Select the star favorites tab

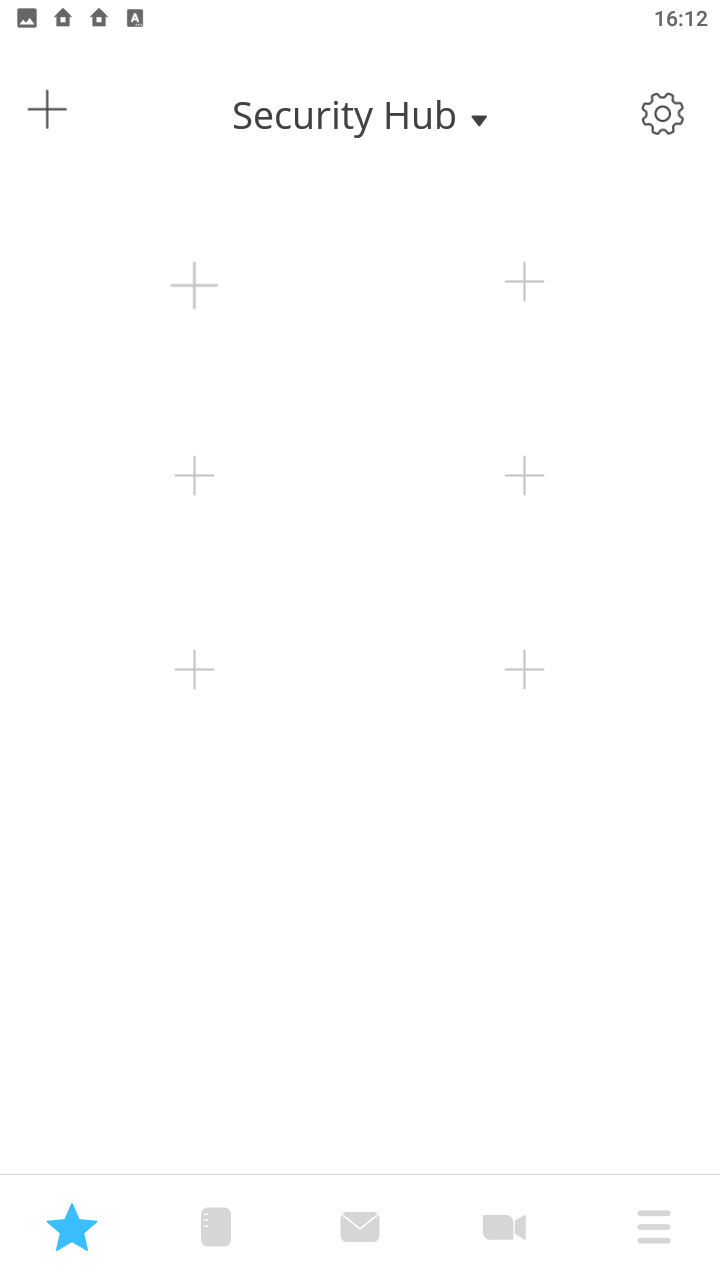pyautogui.click(x=72, y=1227)
